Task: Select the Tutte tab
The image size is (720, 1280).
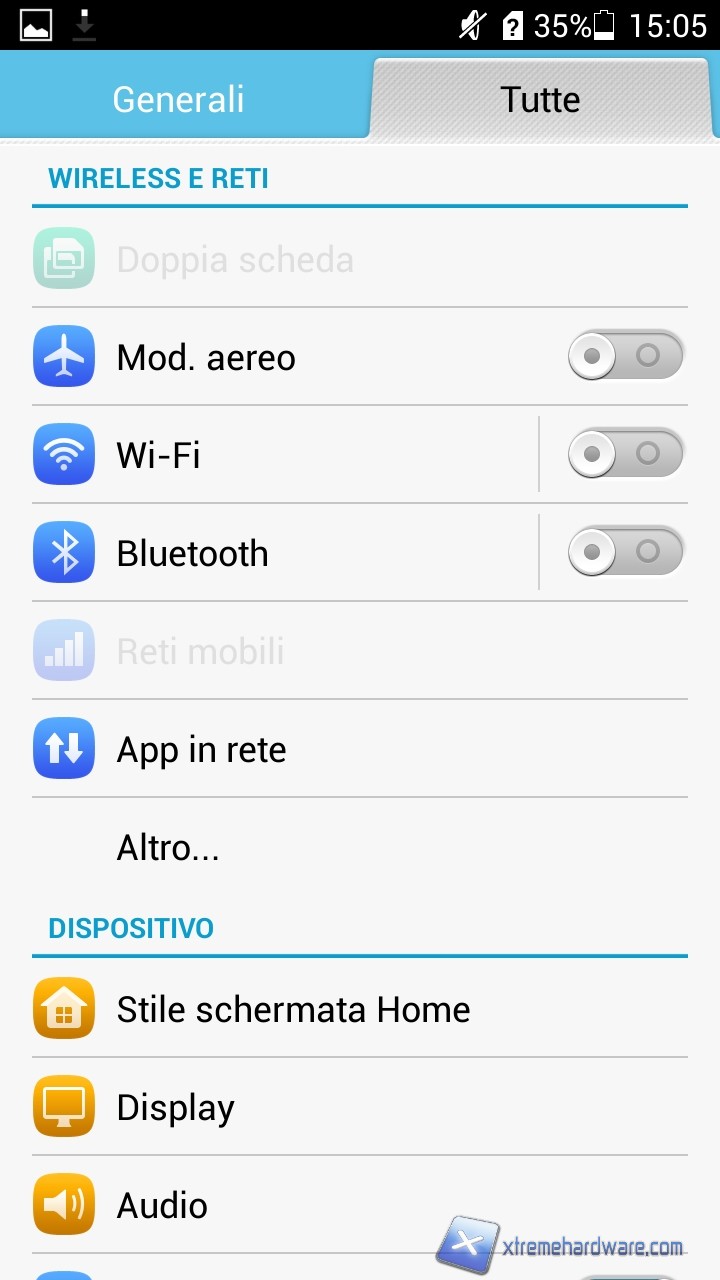Action: click(540, 99)
